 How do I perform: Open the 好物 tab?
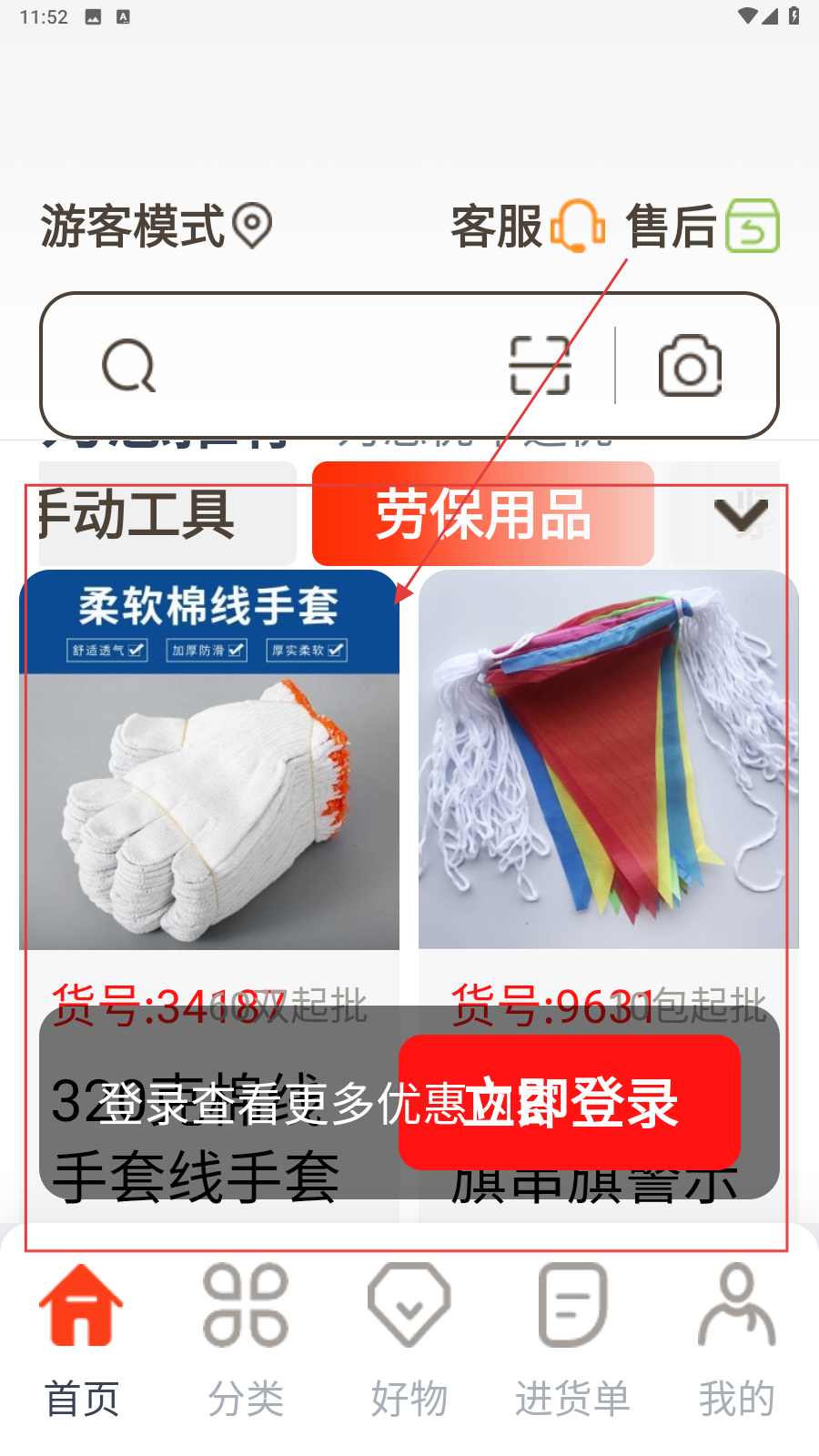[x=409, y=1340]
